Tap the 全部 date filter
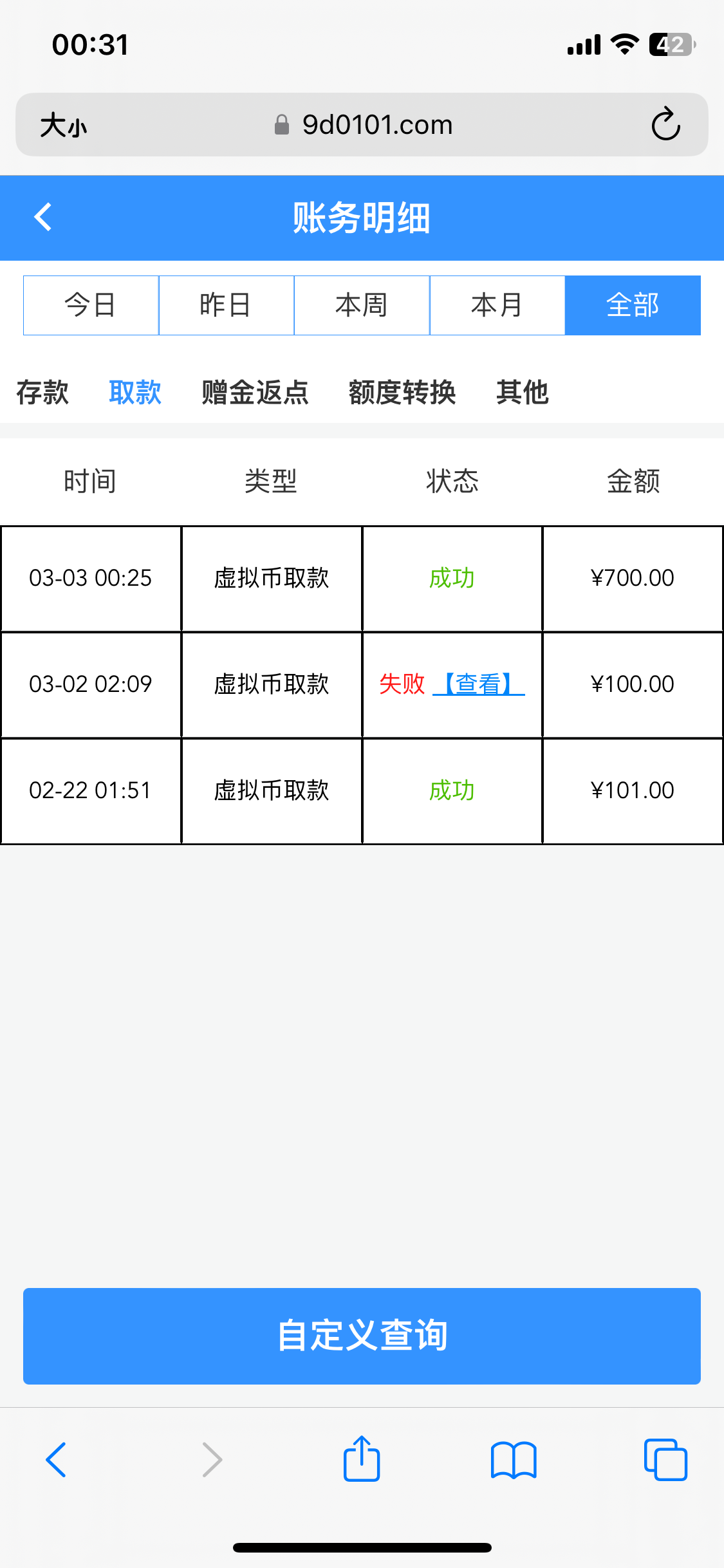Viewport: 724px width, 1568px height. click(x=633, y=305)
